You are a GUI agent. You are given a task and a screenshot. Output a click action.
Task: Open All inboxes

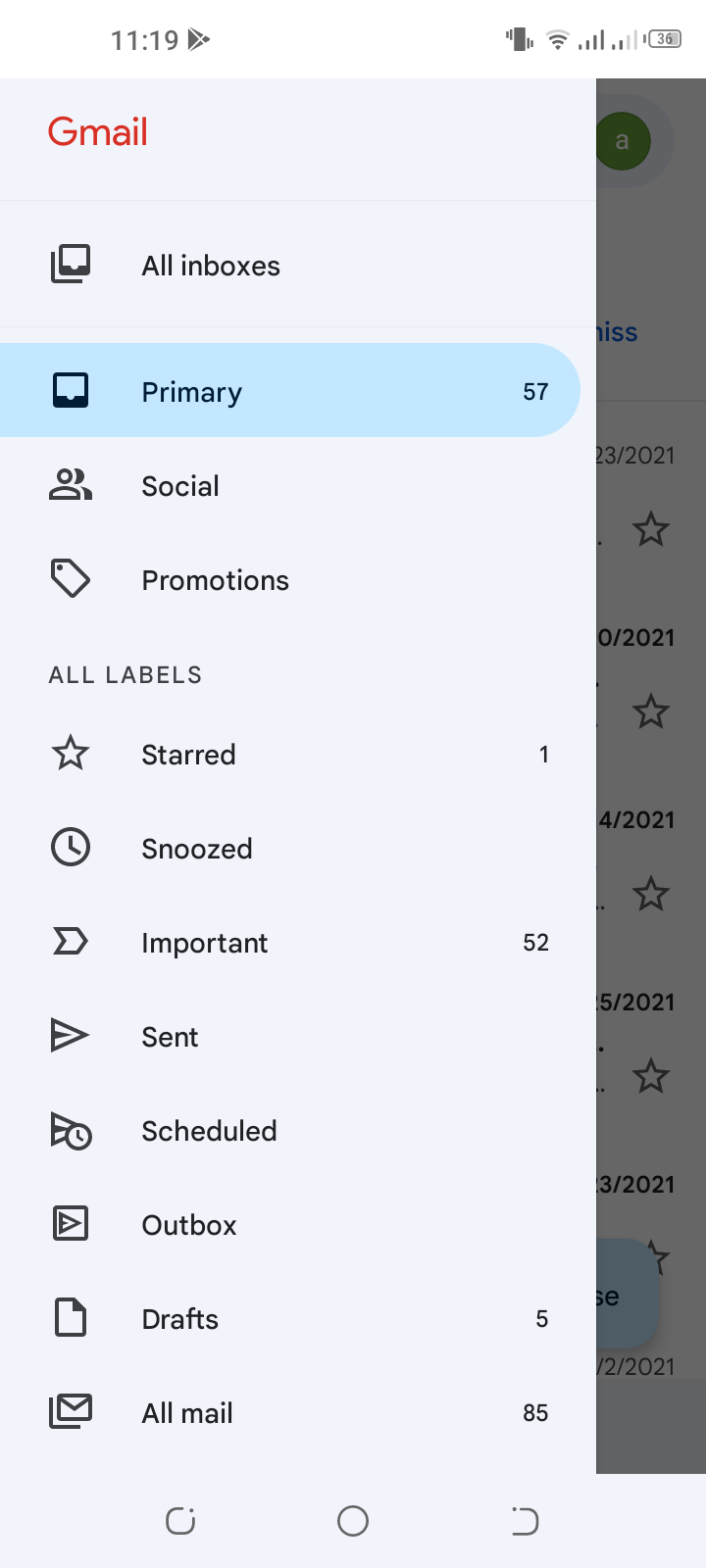(x=298, y=265)
